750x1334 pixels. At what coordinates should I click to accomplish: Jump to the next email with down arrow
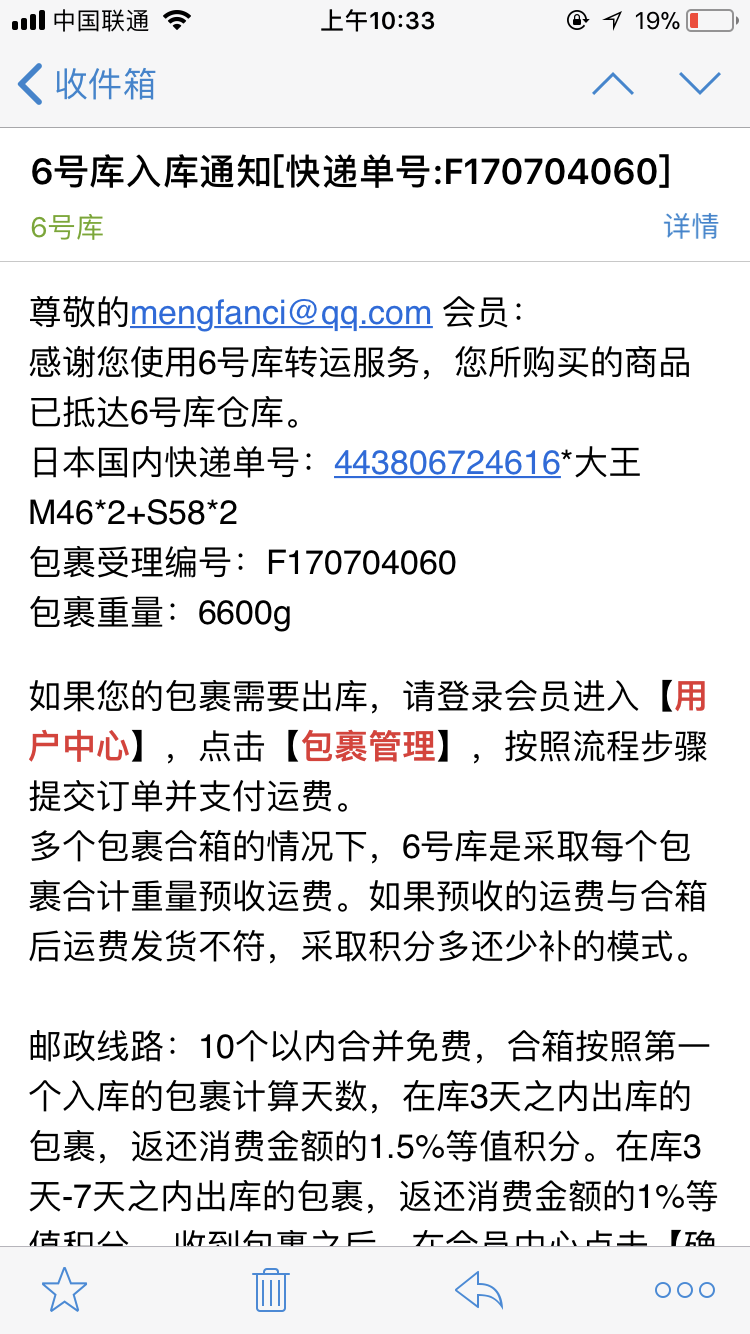(x=700, y=84)
